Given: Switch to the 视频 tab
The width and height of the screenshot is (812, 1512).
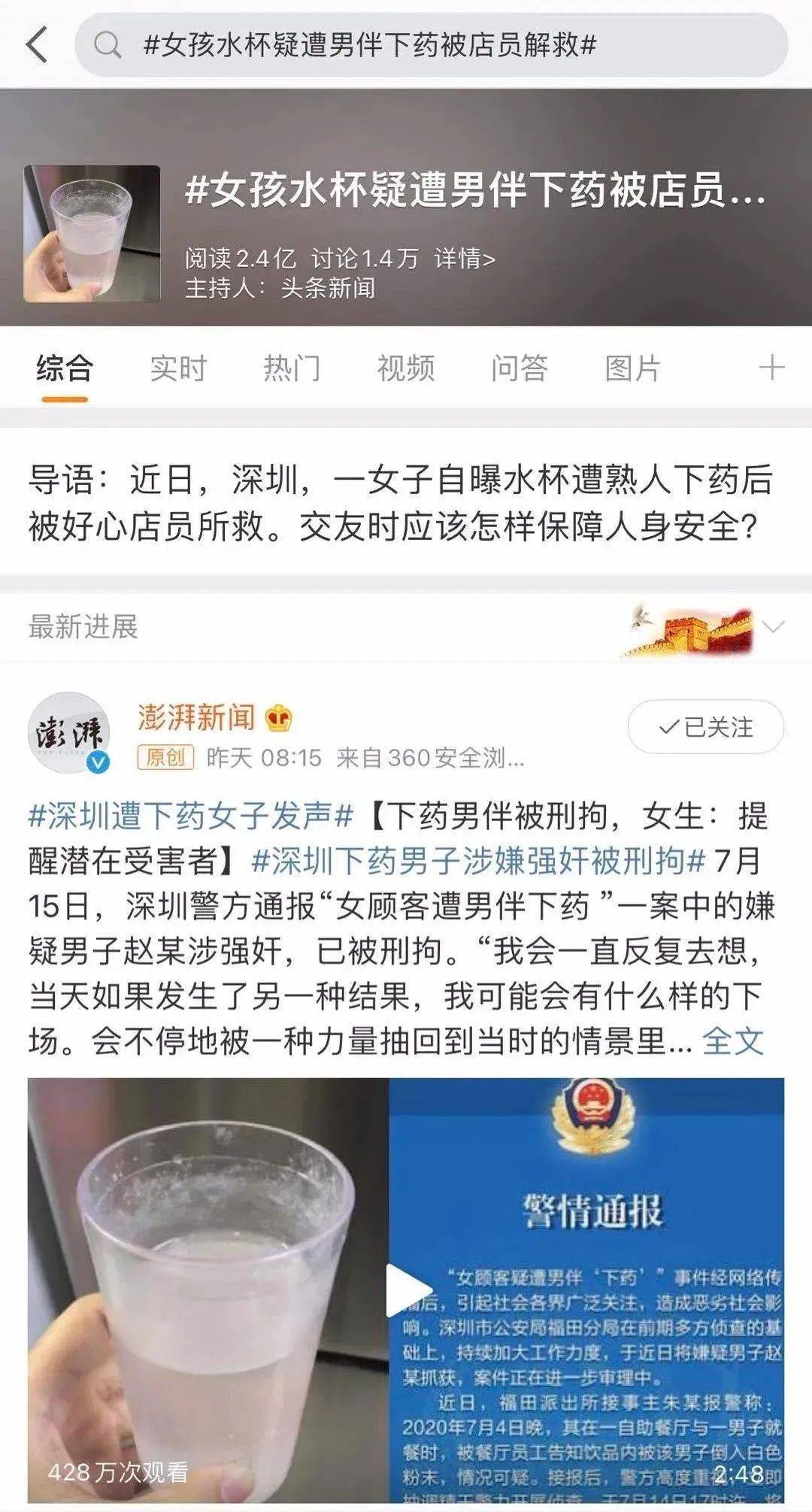Looking at the screenshot, I should [405, 368].
